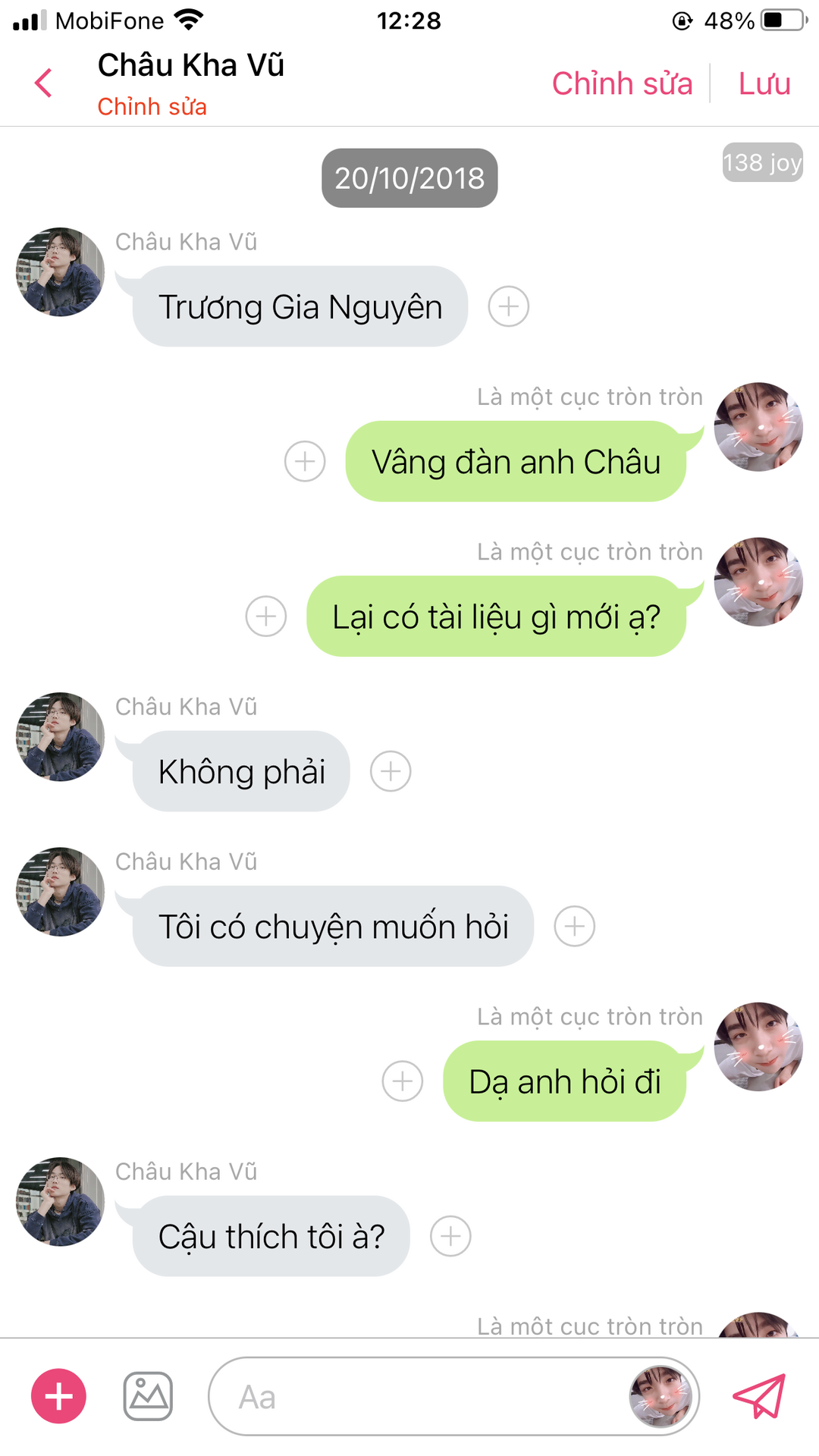Open Chỉnh sửa in the top right
Viewport: 819px width, 1456px height.
(x=622, y=83)
